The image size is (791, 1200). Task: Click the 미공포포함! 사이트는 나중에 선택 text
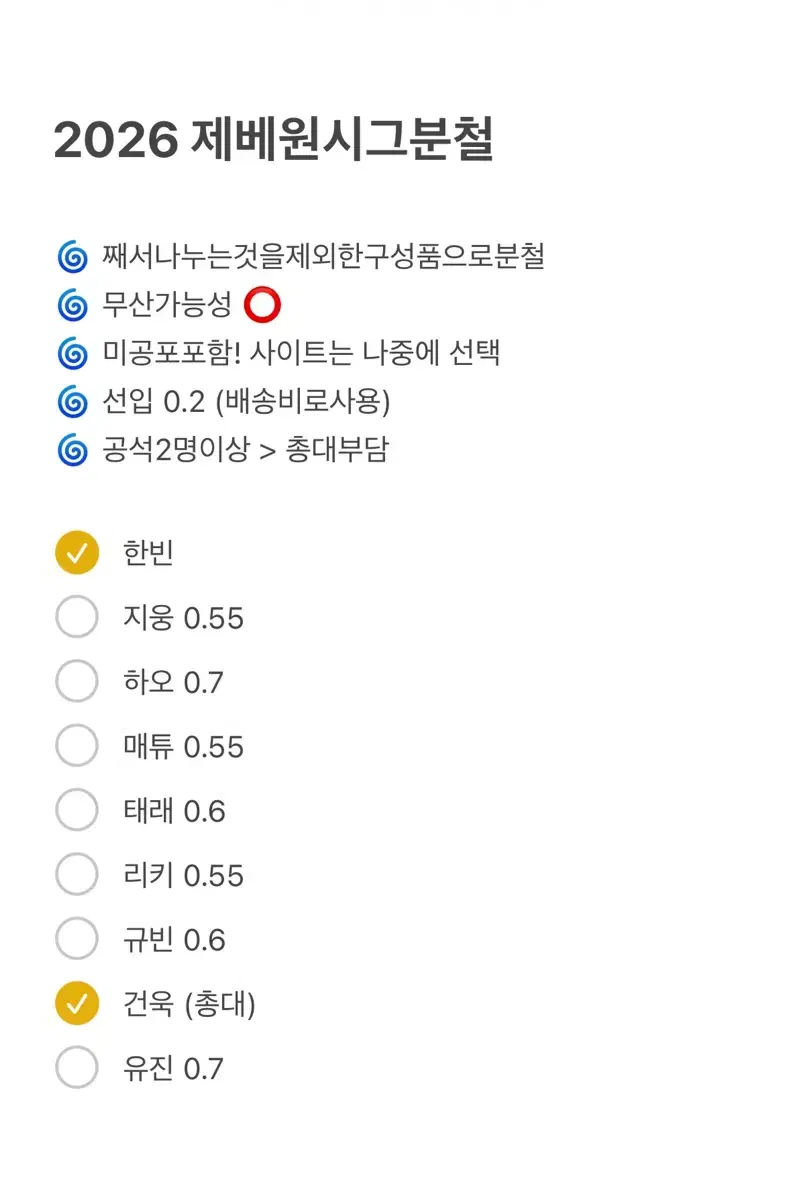300,353
